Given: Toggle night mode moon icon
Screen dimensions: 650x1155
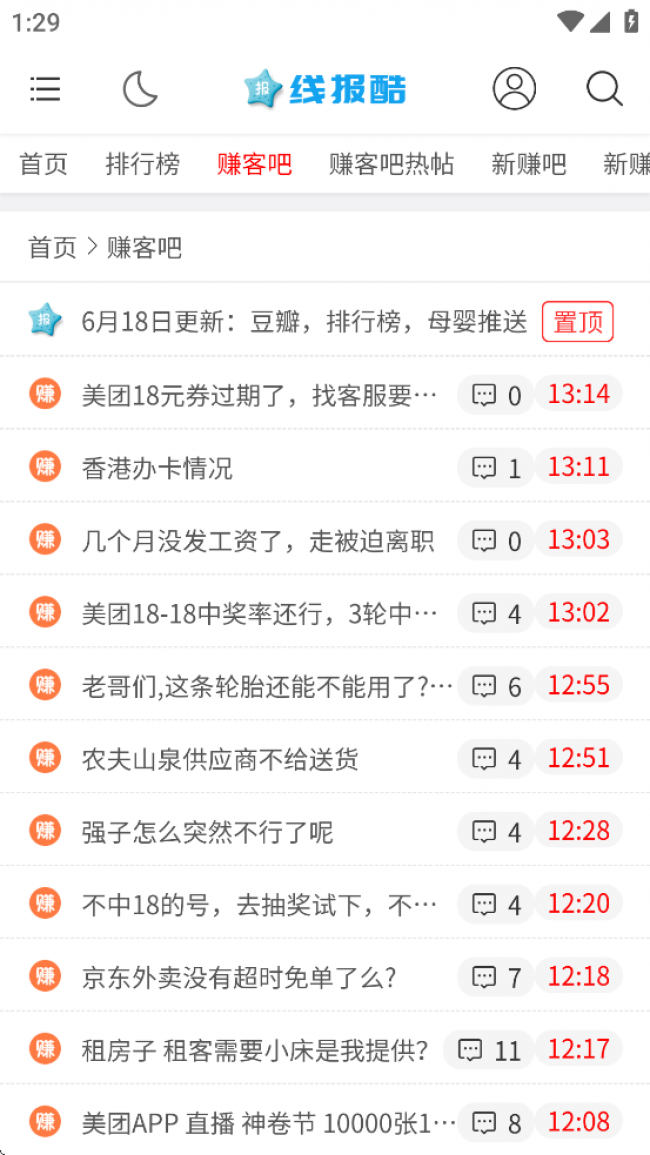Looking at the screenshot, I should (x=140, y=89).
